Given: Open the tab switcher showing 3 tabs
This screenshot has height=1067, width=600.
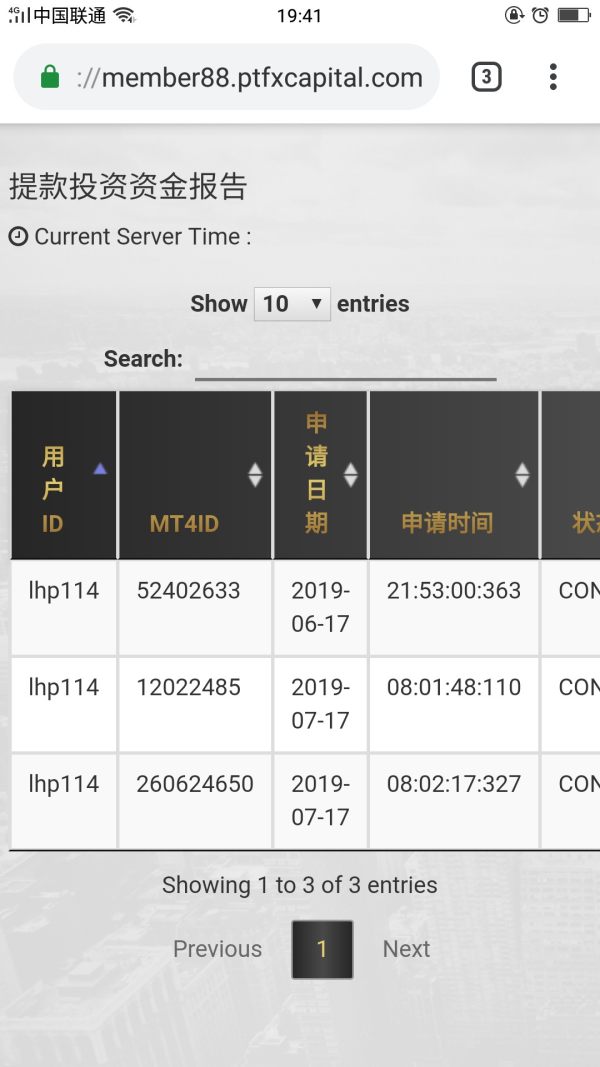Looking at the screenshot, I should (x=486, y=77).
